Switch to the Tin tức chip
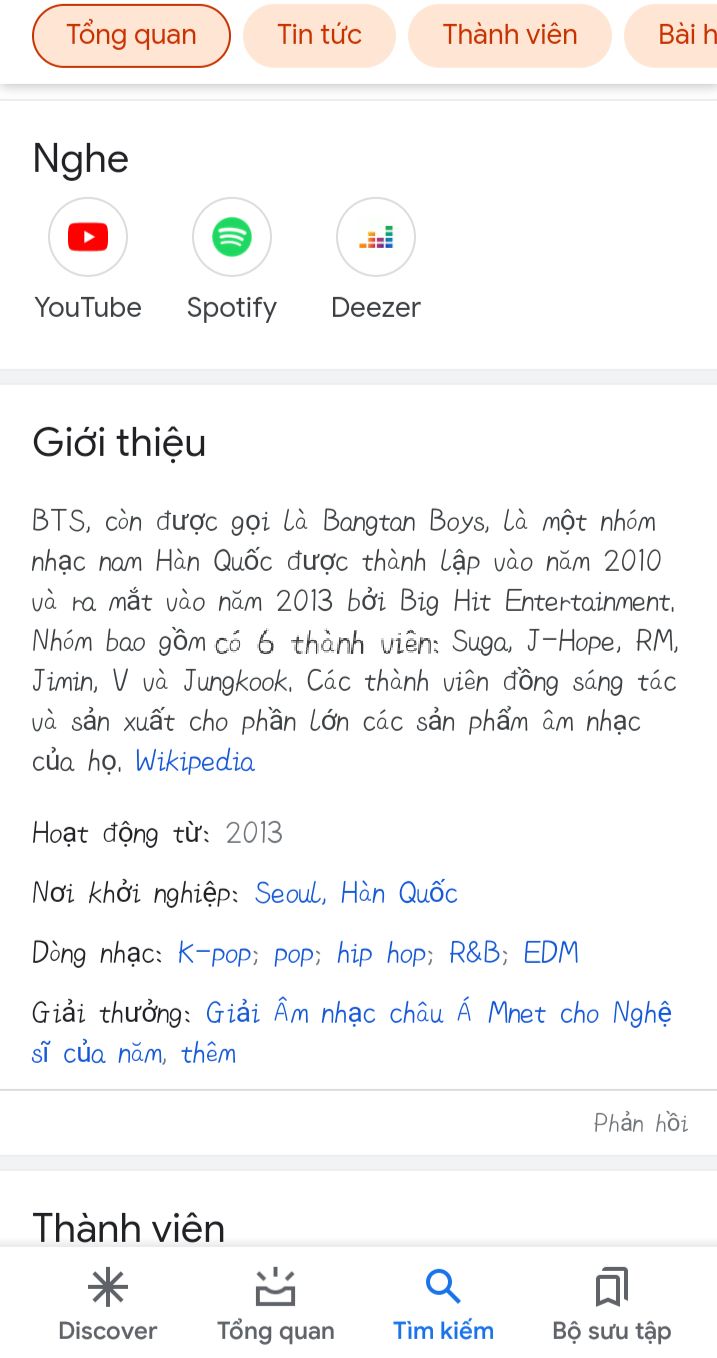Image resolution: width=717 pixels, height=1358 pixels. (x=319, y=35)
